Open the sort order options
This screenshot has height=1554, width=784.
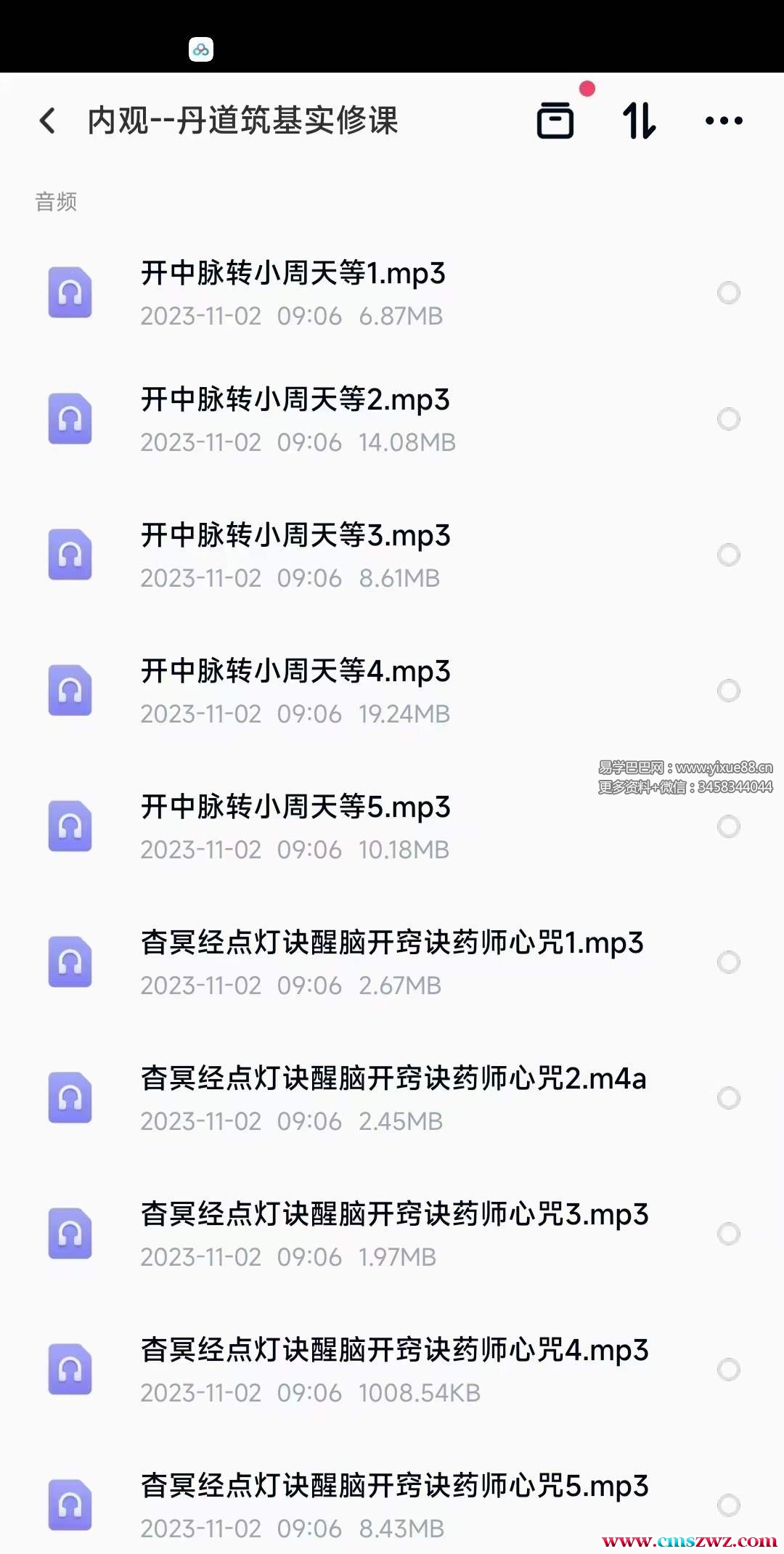coord(640,121)
